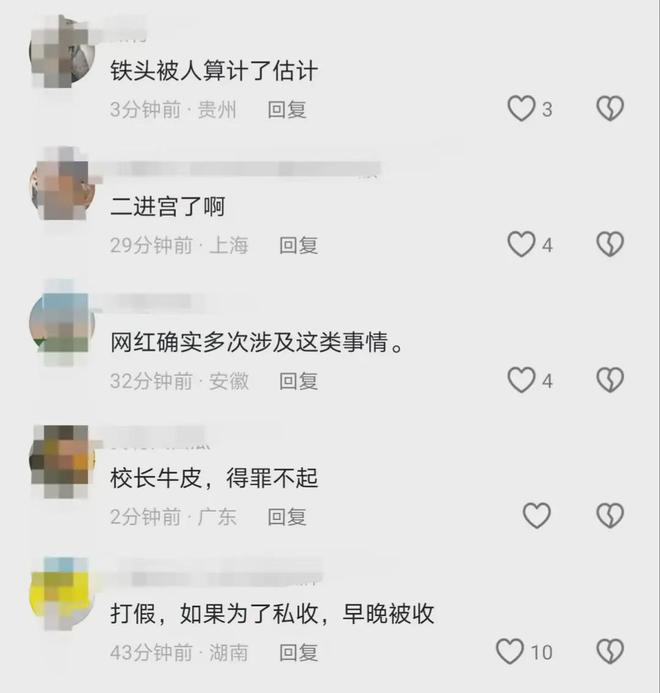Reply to the comment '网红确实多次涉及这类事情。'
The width and height of the screenshot is (660, 693).
click(298, 381)
